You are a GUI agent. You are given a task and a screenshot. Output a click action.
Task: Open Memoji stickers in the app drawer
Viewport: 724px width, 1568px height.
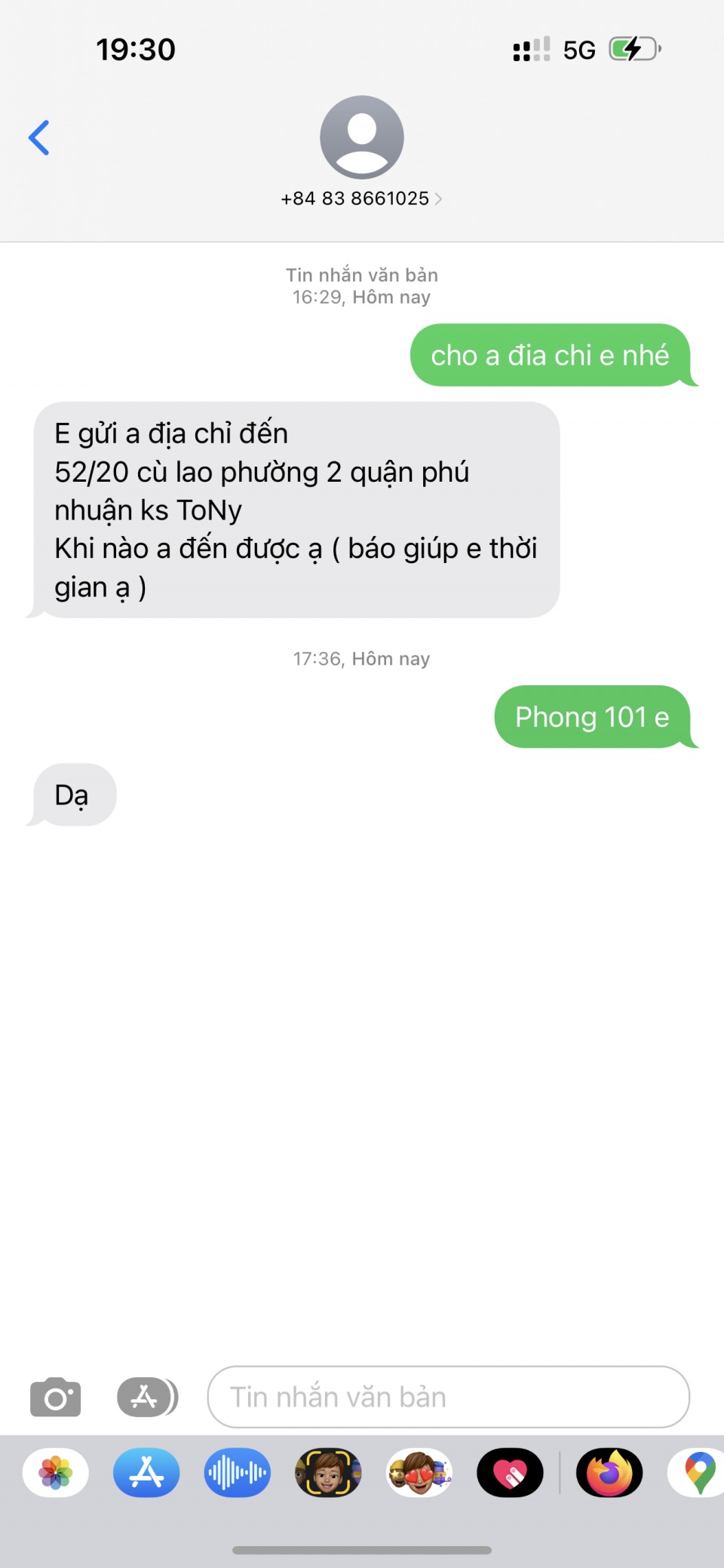419,1472
